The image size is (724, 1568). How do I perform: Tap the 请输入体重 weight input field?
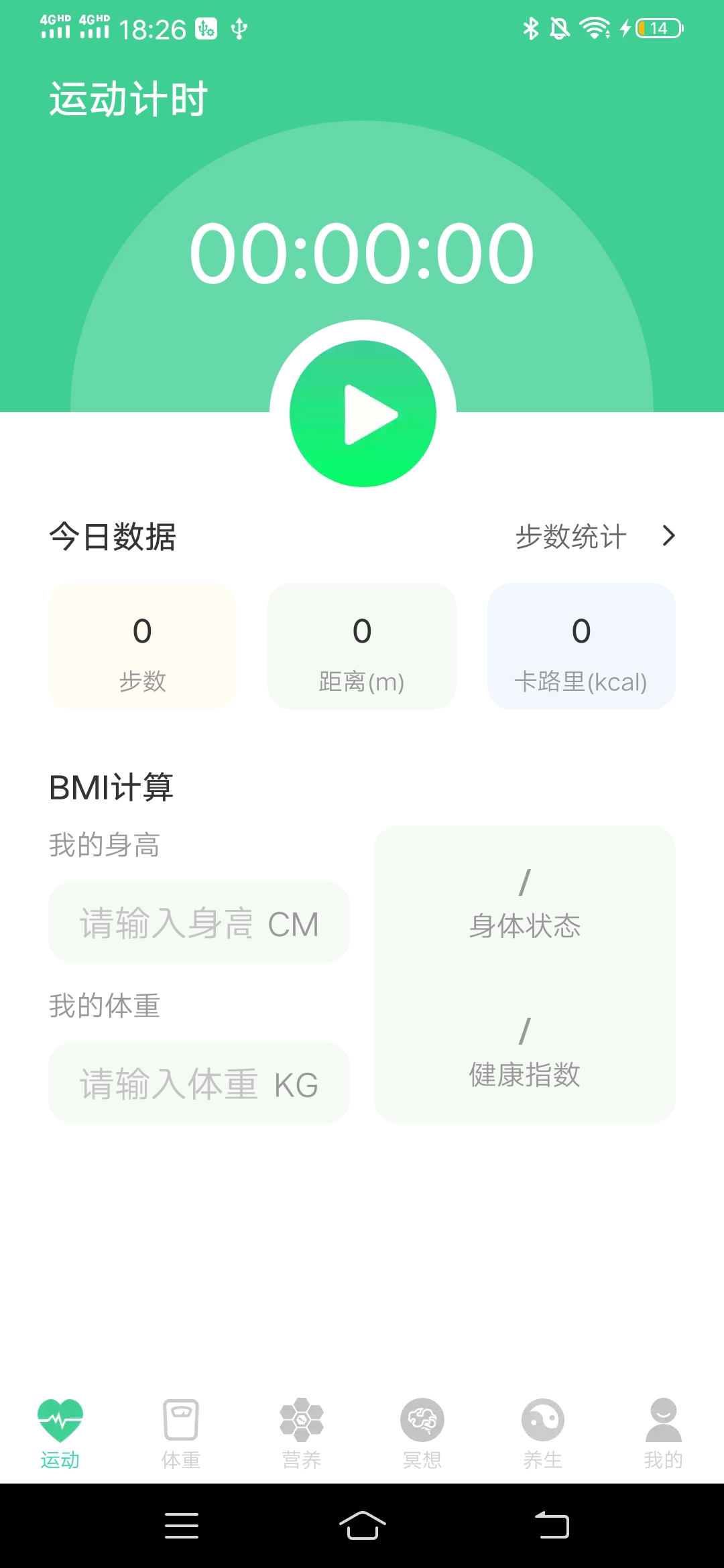pyautogui.click(x=198, y=1082)
